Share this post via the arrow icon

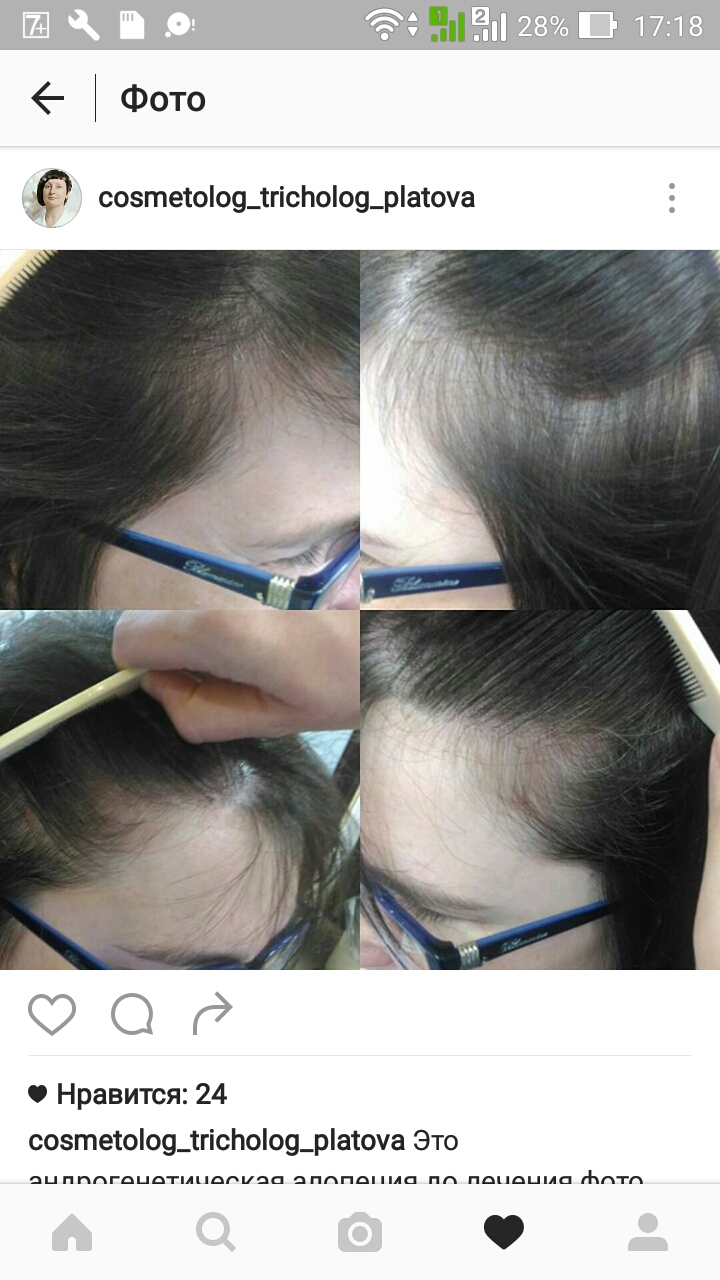click(x=212, y=1014)
